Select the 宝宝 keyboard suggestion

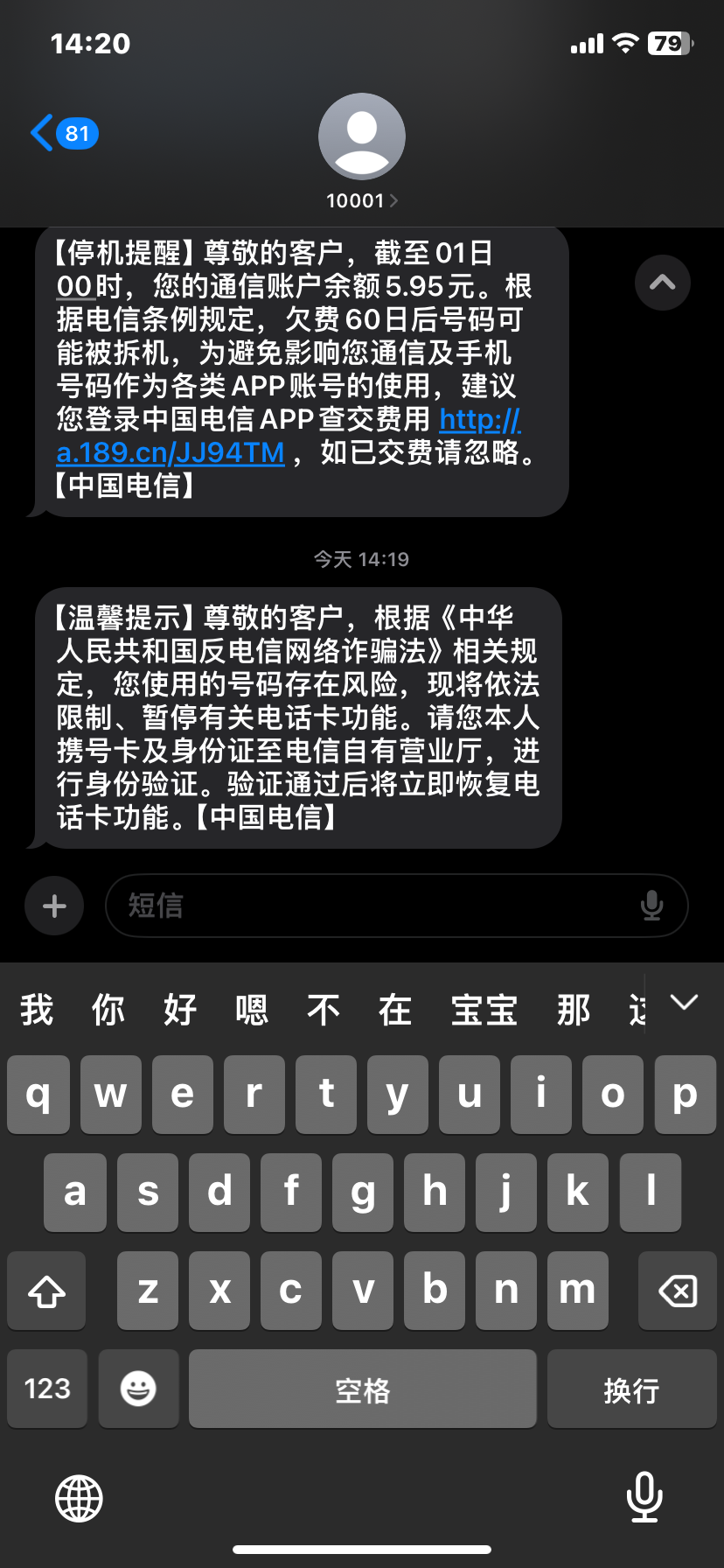tap(484, 1010)
